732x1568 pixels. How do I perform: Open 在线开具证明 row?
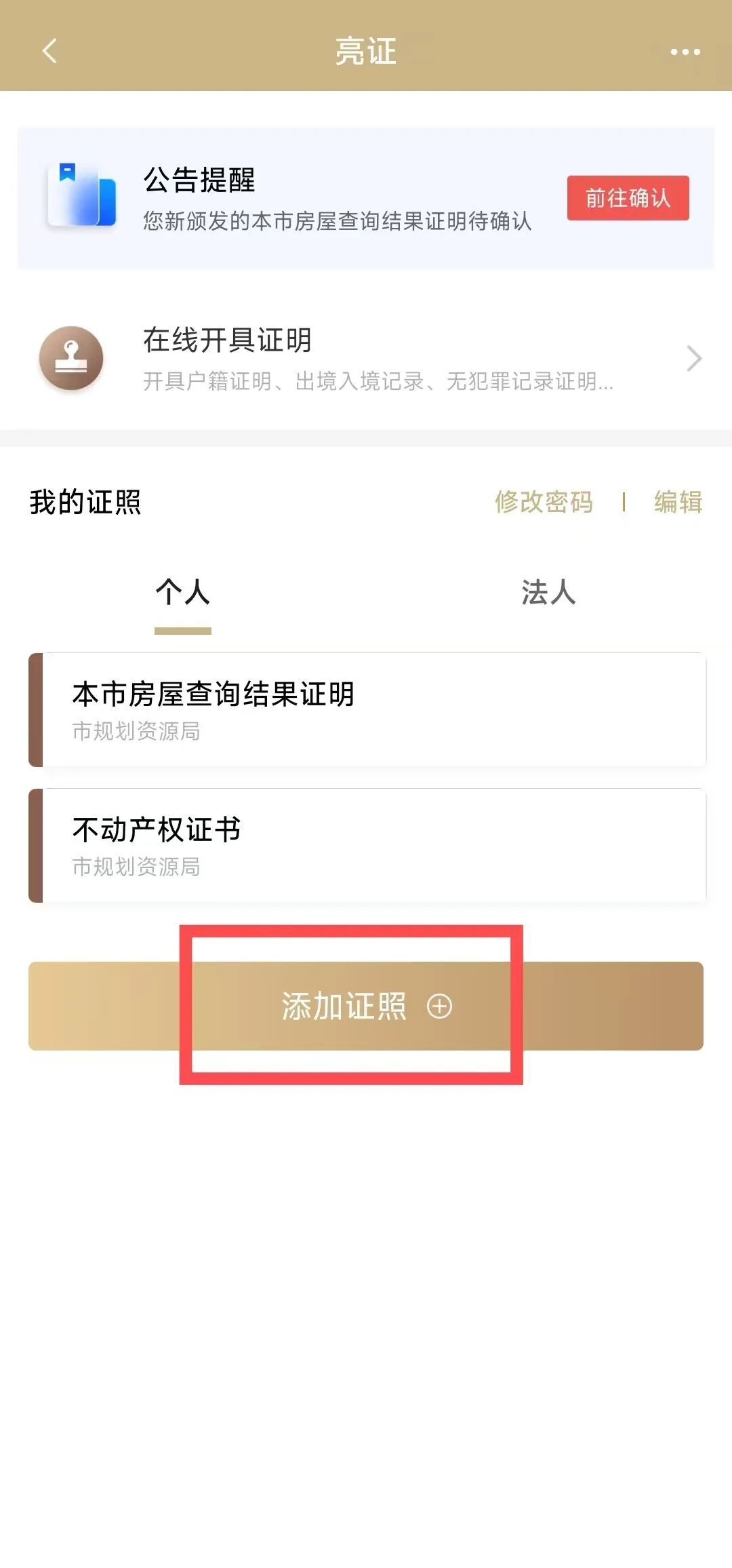[366, 358]
